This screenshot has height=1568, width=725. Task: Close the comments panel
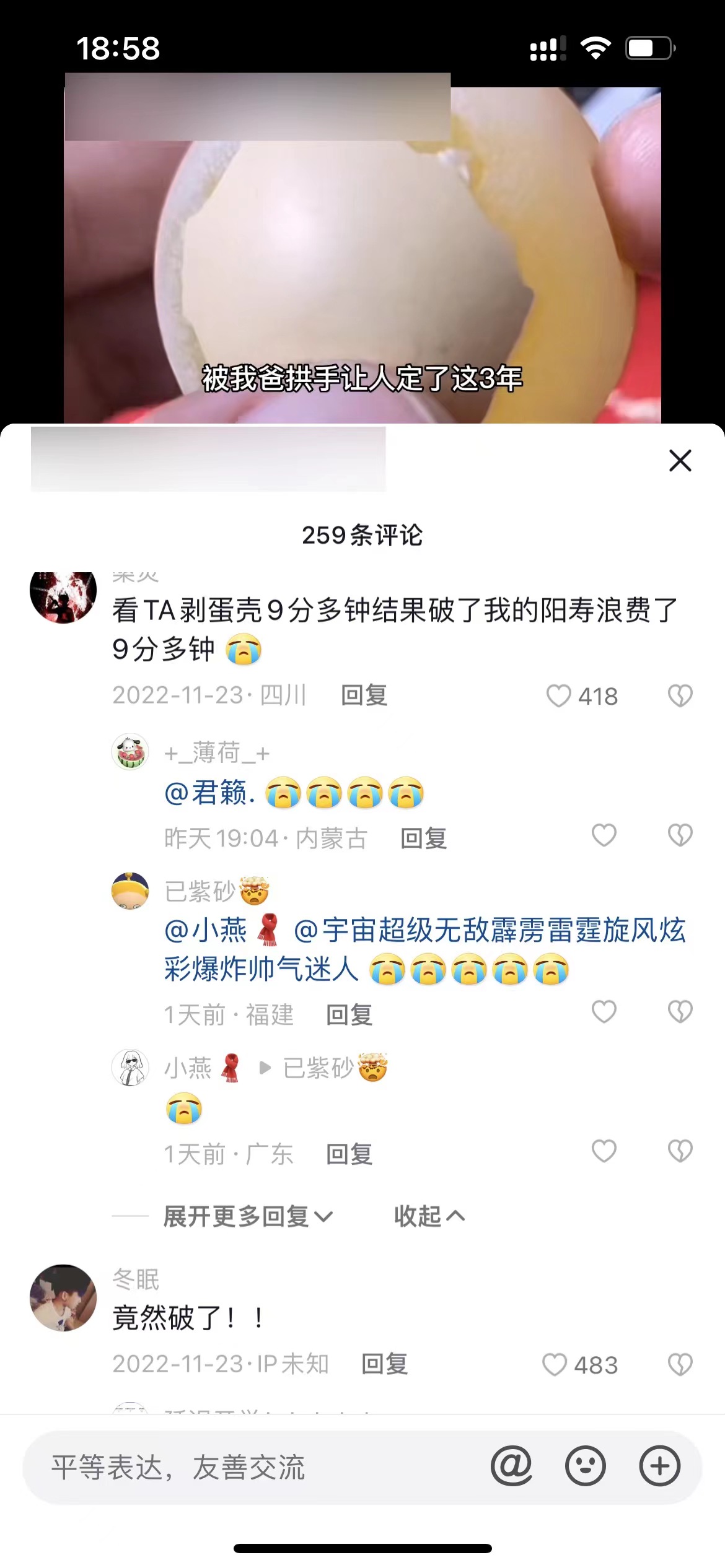click(x=680, y=461)
